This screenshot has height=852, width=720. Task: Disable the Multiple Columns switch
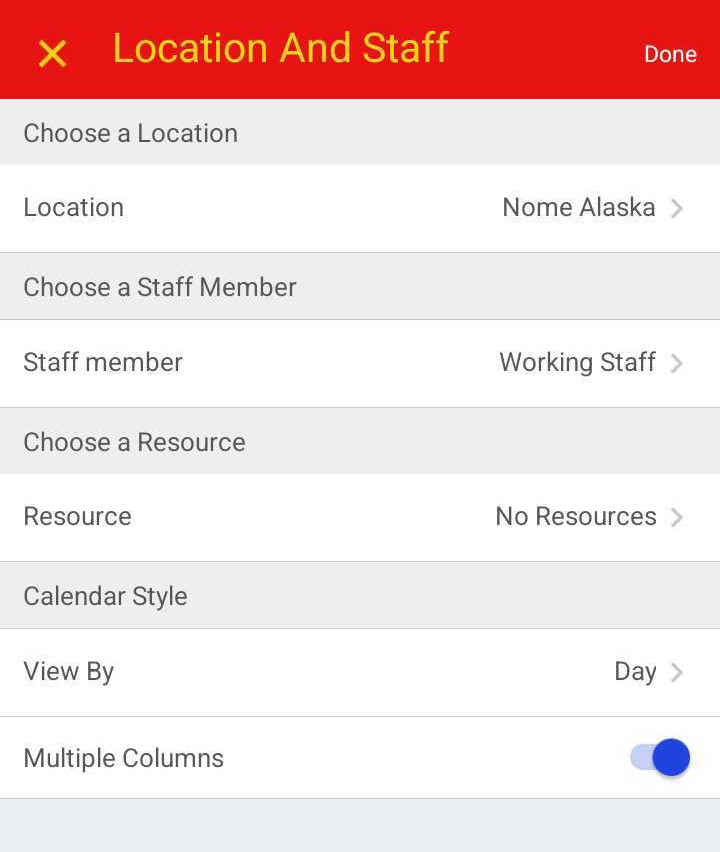pyautogui.click(x=660, y=758)
